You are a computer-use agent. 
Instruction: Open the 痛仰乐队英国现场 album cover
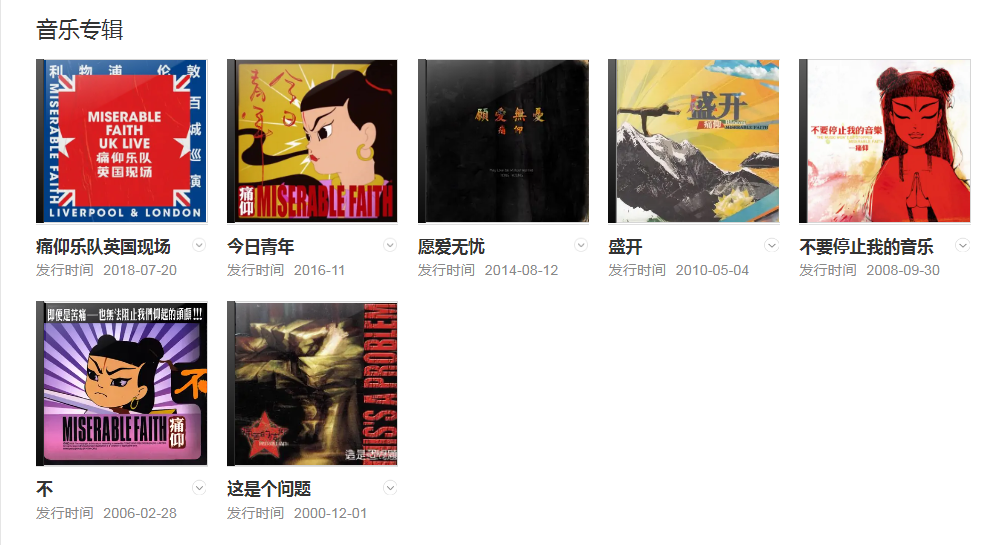pyautogui.click(x=121, y=140)
